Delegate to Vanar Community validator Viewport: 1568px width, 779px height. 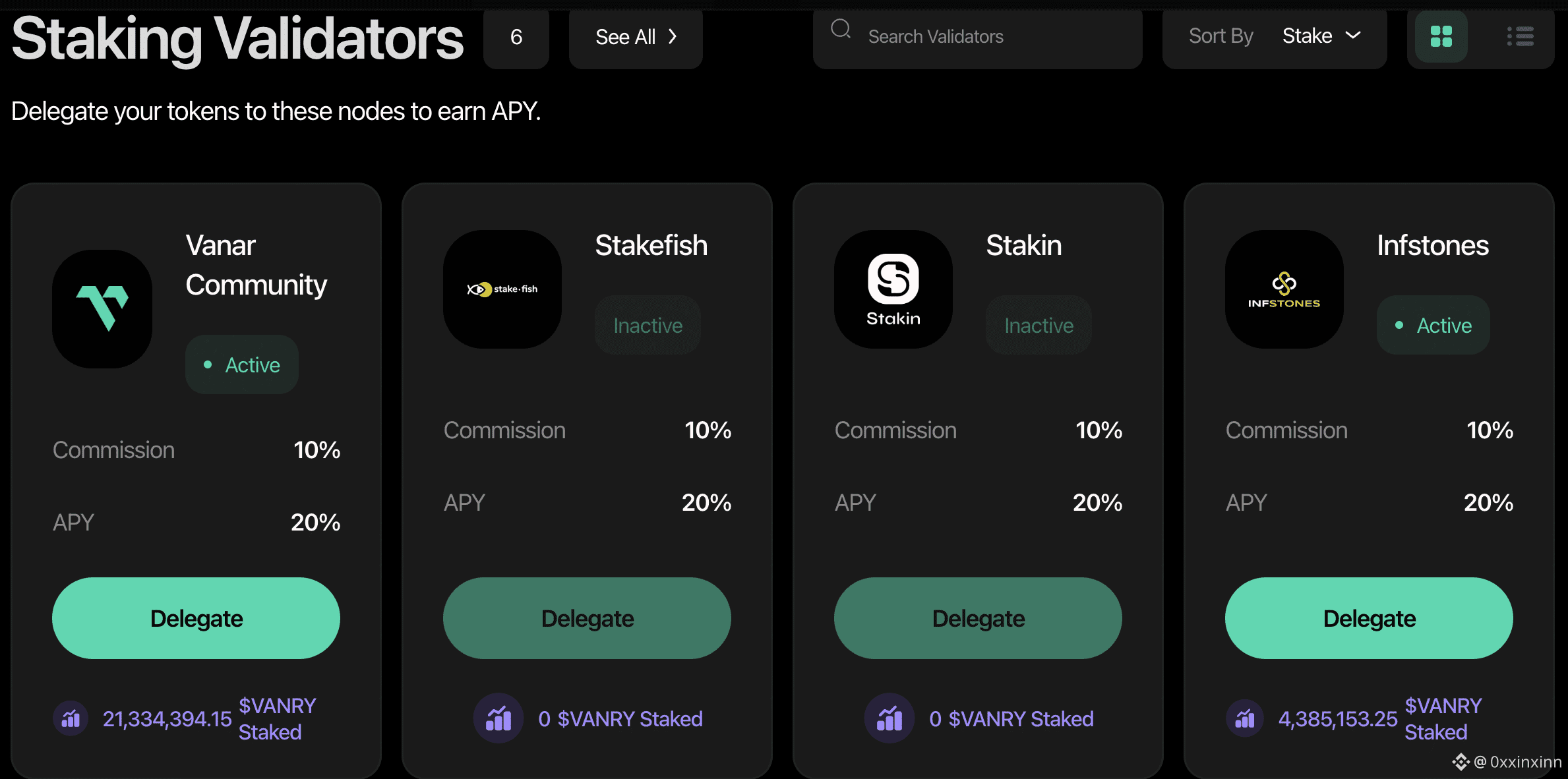point(196,618)
